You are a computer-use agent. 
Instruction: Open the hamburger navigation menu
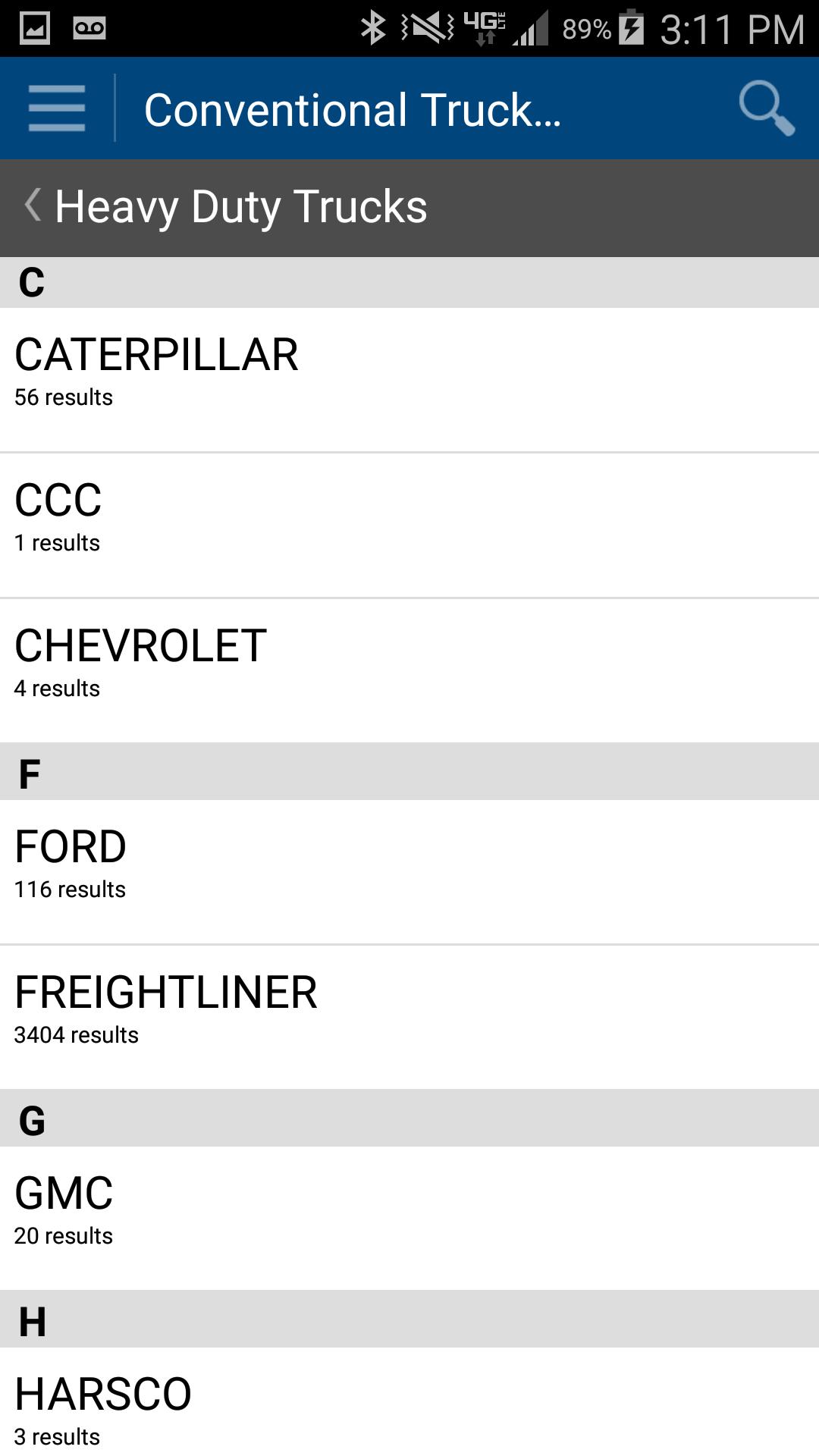pos(57,108)
